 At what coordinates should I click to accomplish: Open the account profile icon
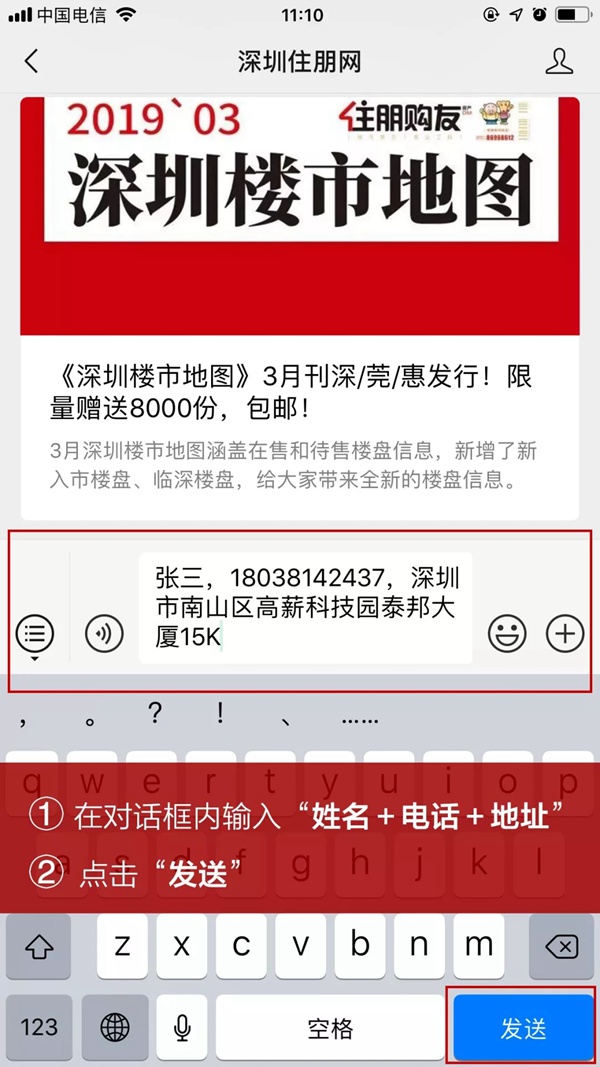click(559, 62)
